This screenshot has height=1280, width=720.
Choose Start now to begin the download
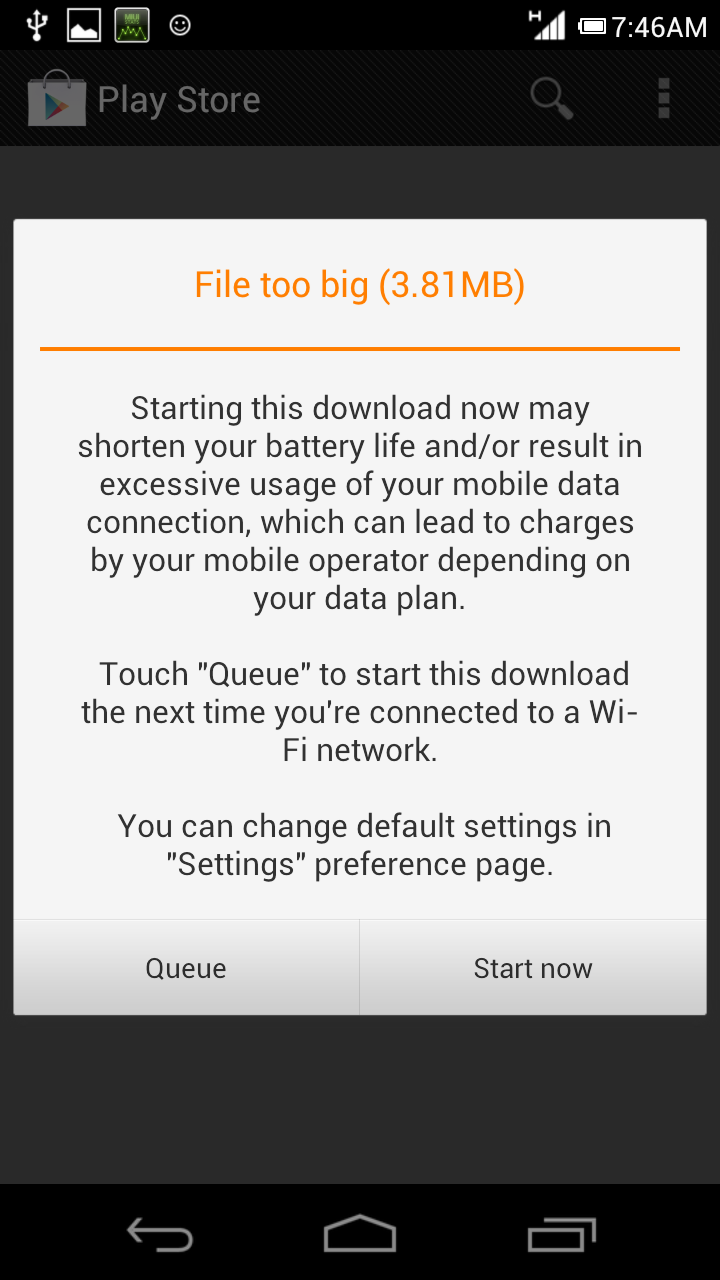pyautogui.click(x=533, y=968)
